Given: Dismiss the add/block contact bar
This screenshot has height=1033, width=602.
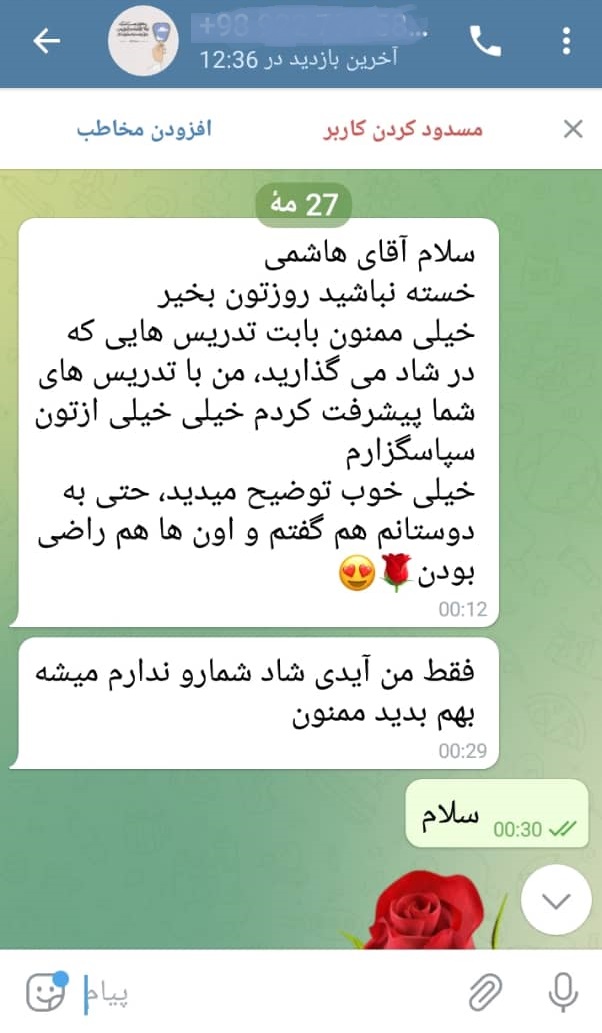Looking at the screenshot, I should click(573, 128).
